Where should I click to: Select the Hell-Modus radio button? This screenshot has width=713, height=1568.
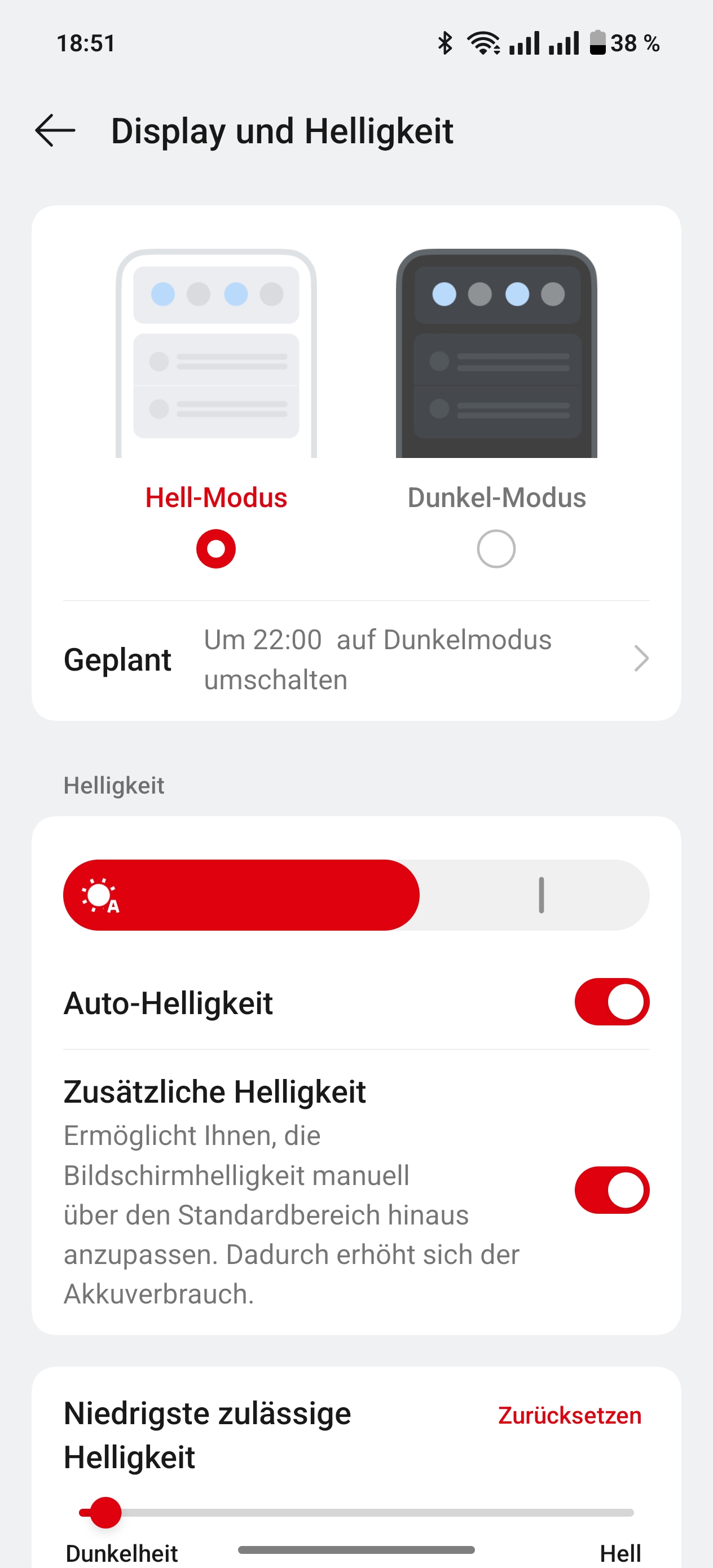coord(215,548)
